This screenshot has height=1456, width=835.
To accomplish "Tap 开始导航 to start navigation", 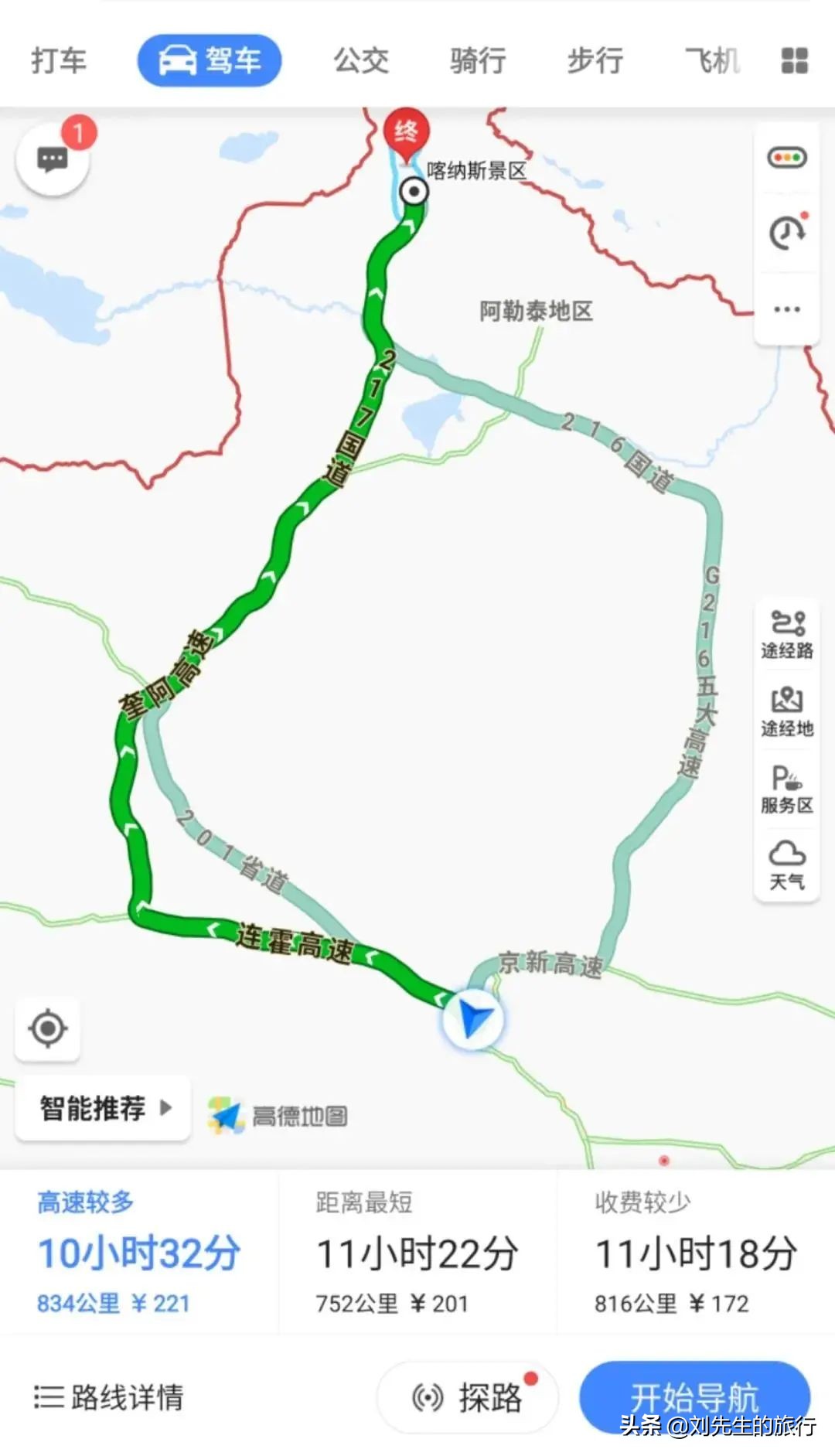I will (x=694, y=1397).
